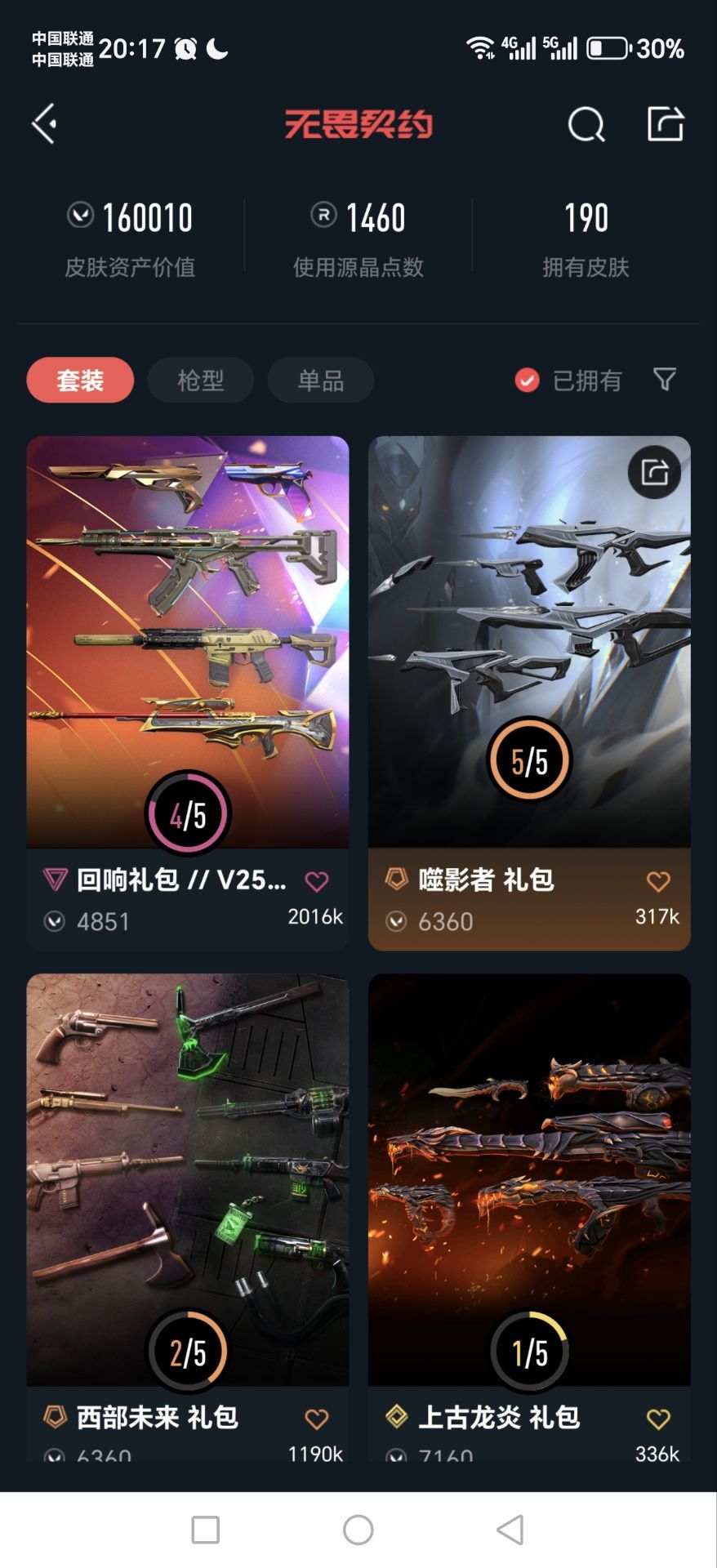Tap the R source crystal icon beside 1460
The height and width of the screenshot is (1568, 717).
coord(323,216)
